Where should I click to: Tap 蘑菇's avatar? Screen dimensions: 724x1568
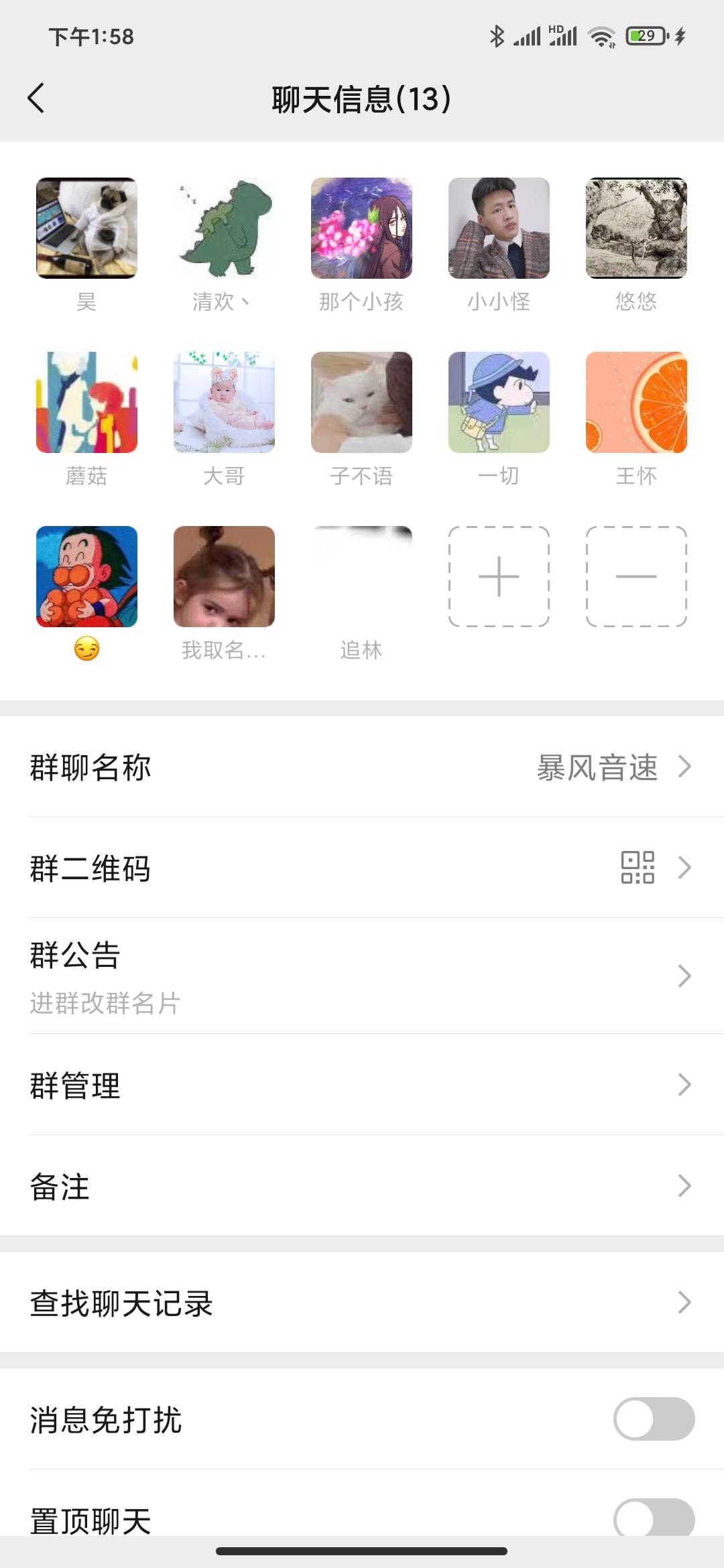[x=86, y=402]
